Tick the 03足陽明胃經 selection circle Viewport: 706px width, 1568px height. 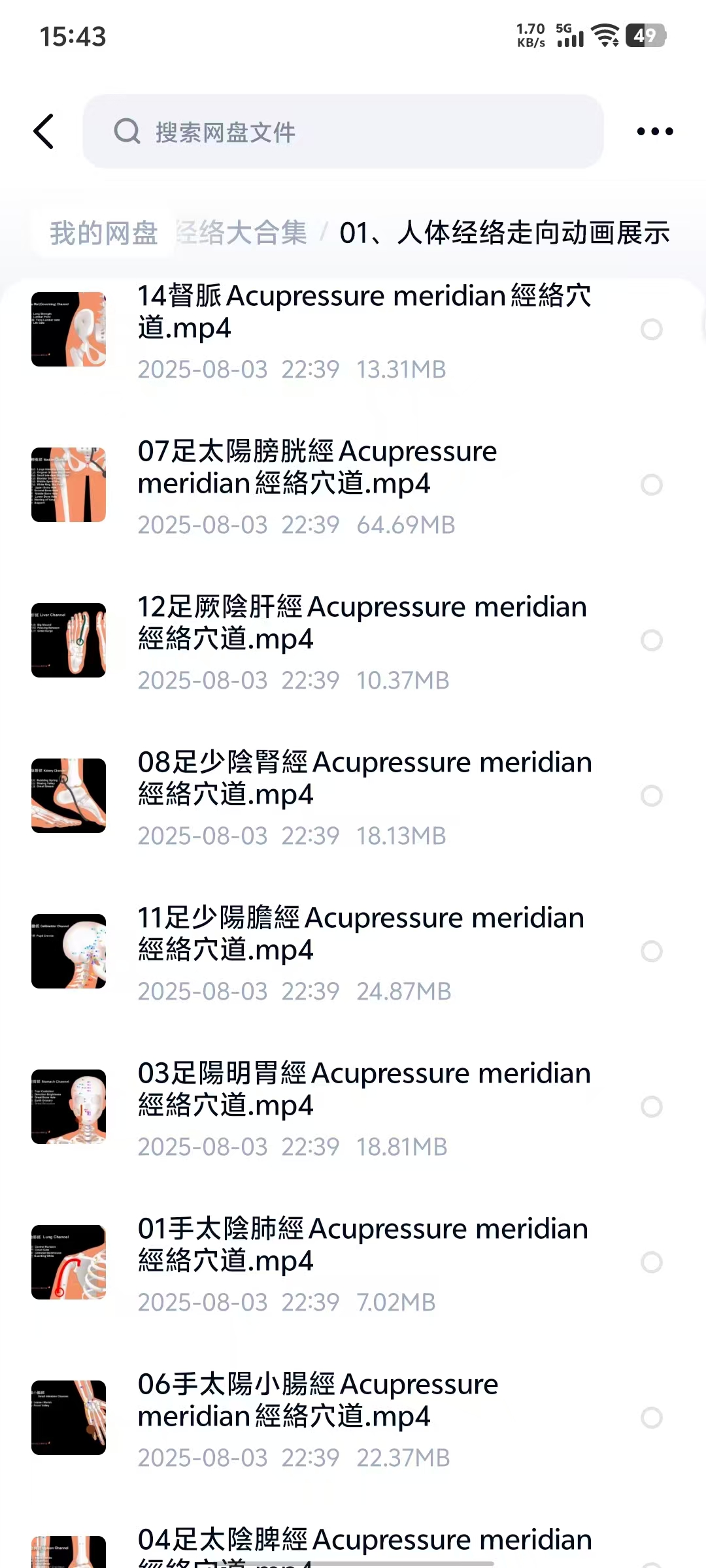pos(651,1107)
